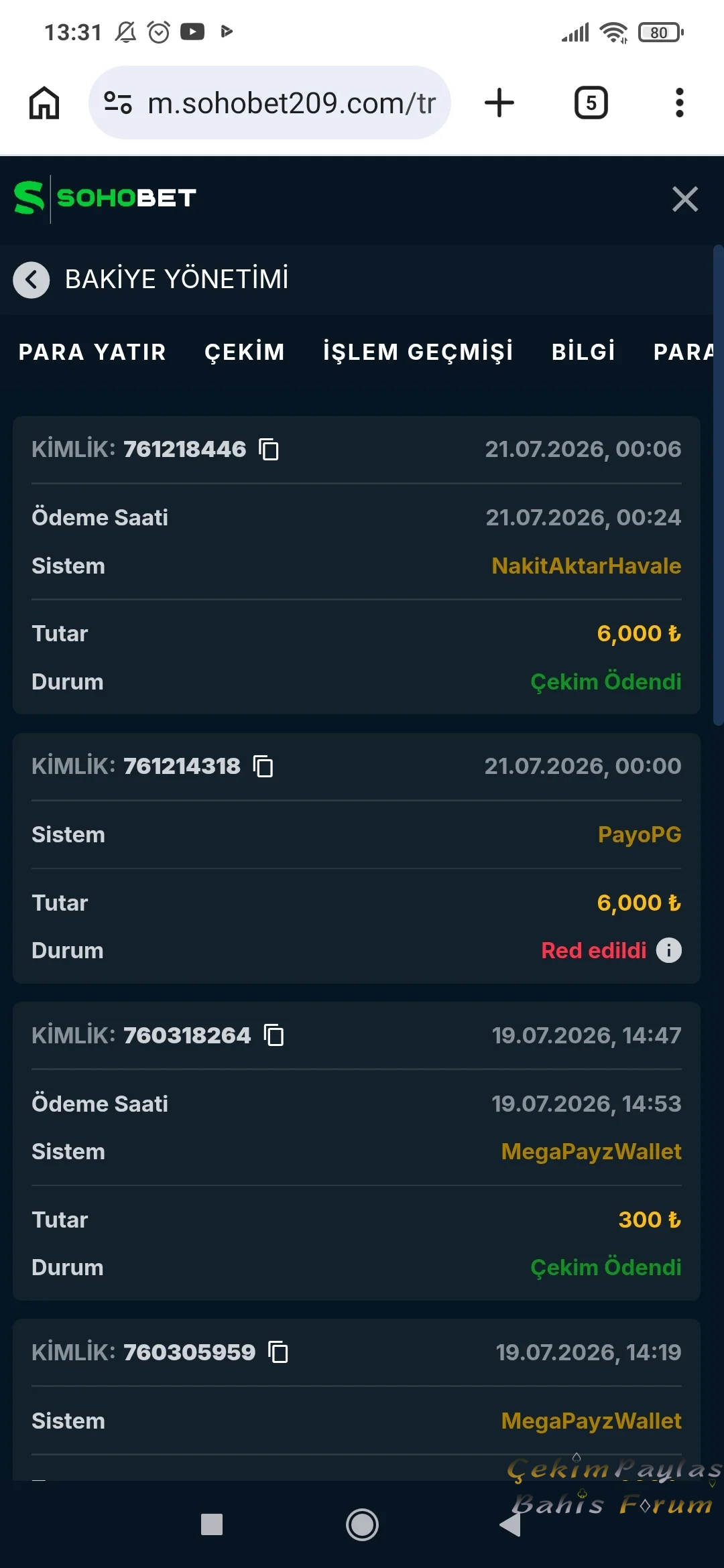Tap the system home button
The height and width of the screenshot is (1568, 724).
(x=362, y=1524)
